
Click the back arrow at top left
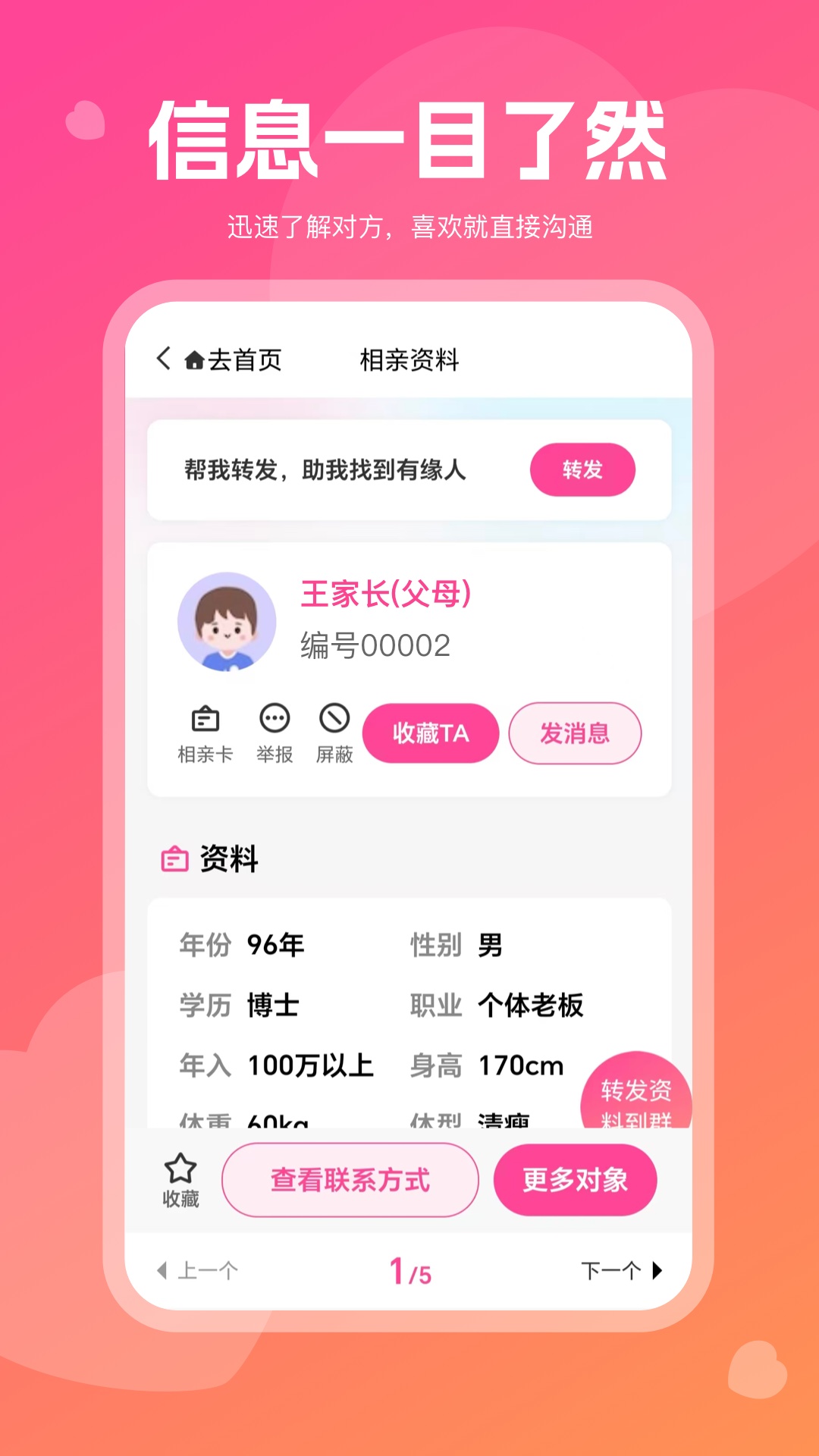coord(162,360)
